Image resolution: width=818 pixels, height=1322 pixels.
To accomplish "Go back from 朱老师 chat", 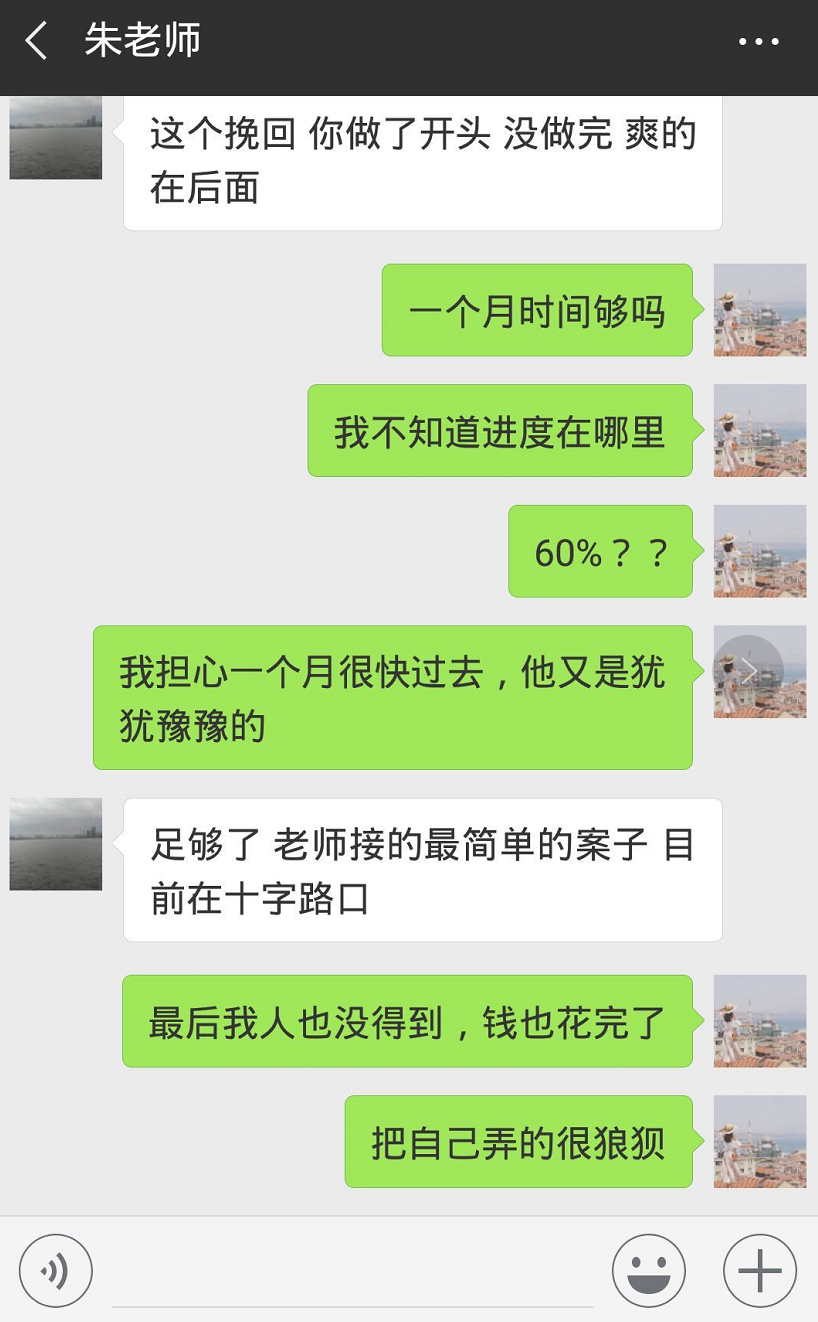I will tap(37, 42).
